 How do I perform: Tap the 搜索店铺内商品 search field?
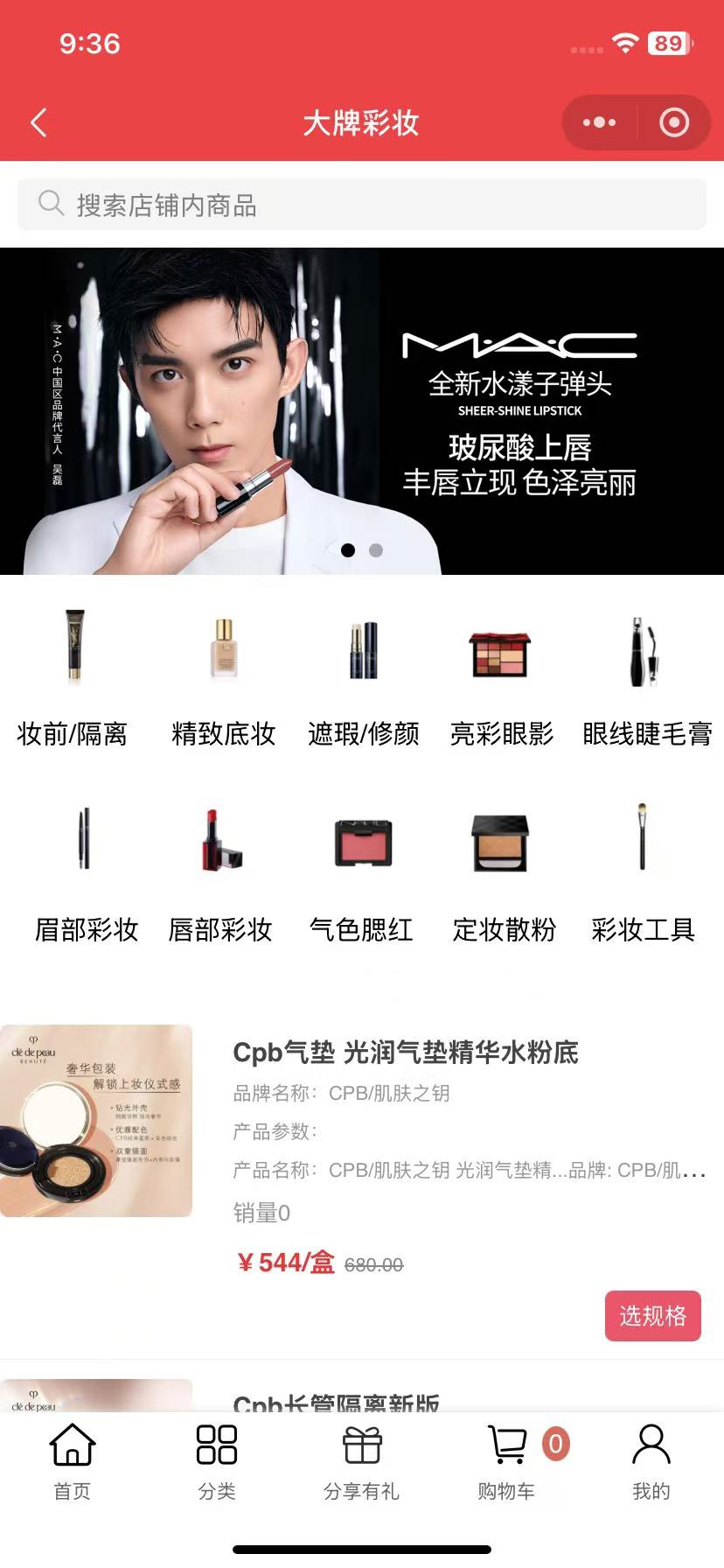[362, 205]
